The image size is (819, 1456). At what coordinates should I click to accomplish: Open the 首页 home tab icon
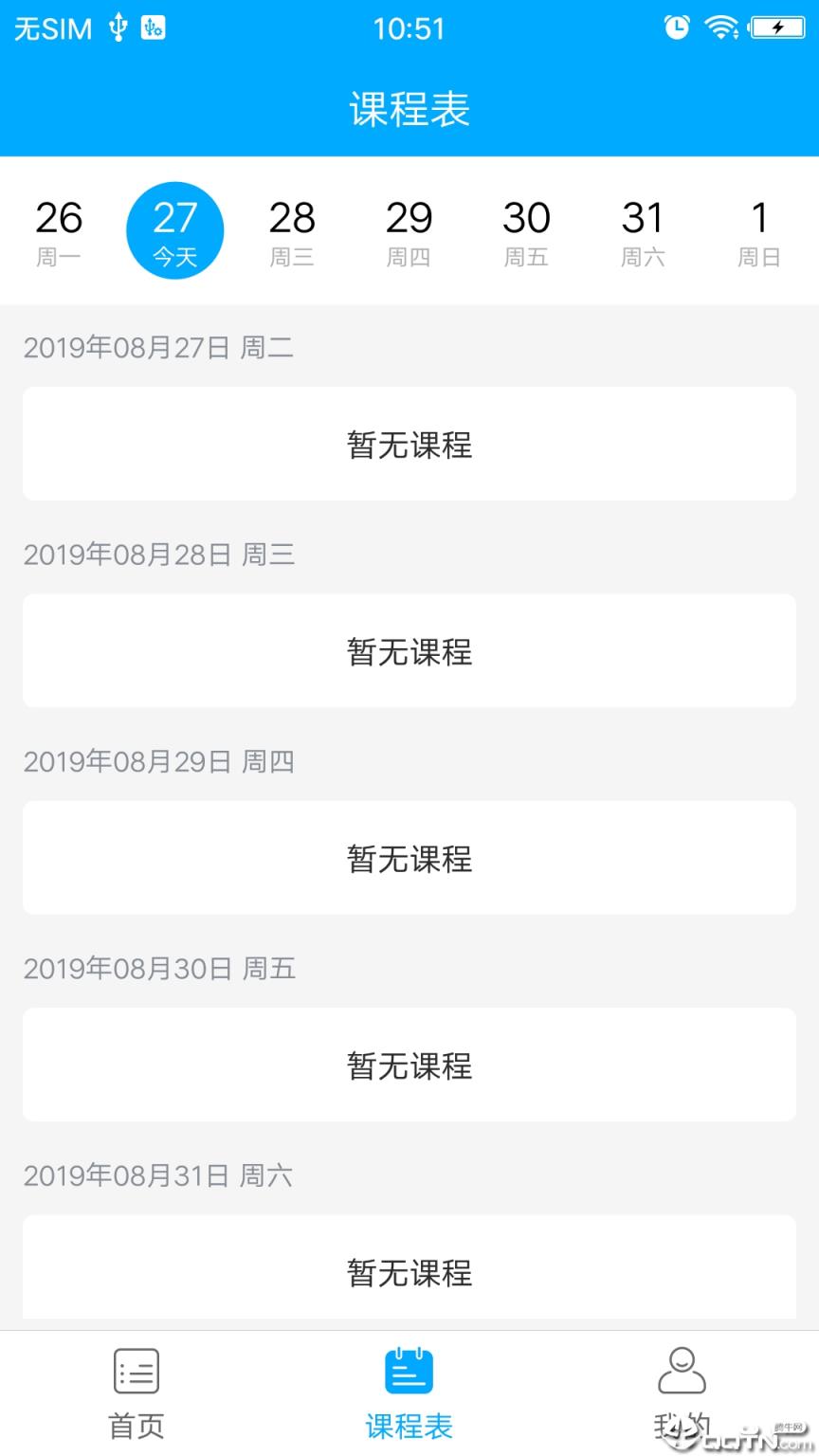pos(136,1372)
